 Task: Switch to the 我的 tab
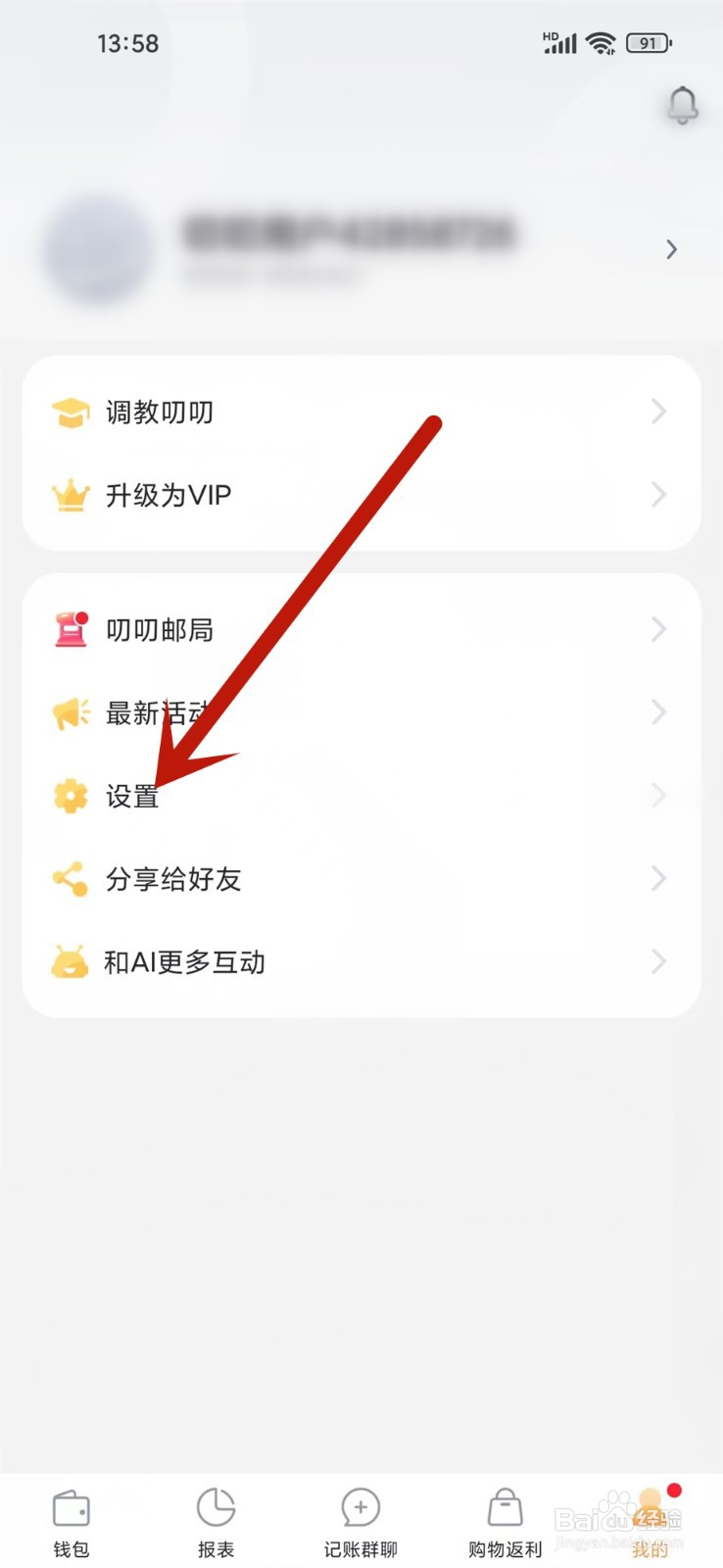650,1519
